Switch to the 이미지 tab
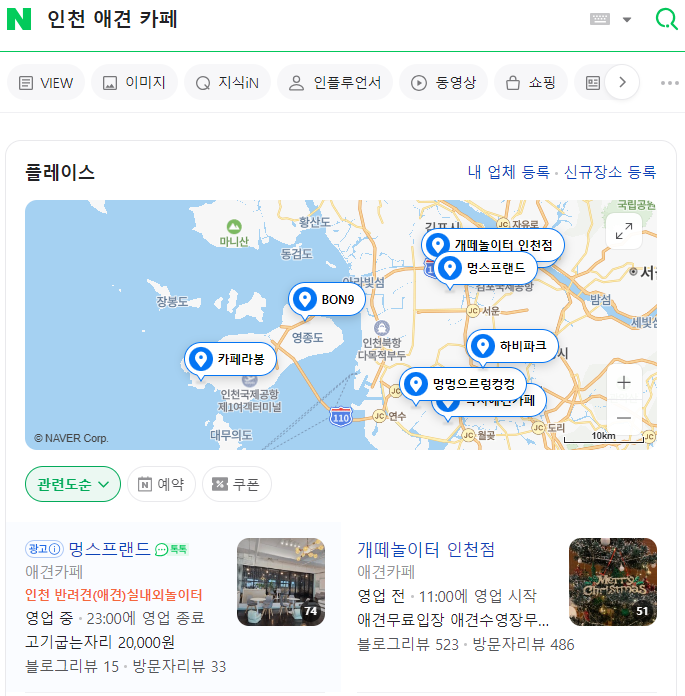Viewport: 685px width, 696px height. (135, 83)
